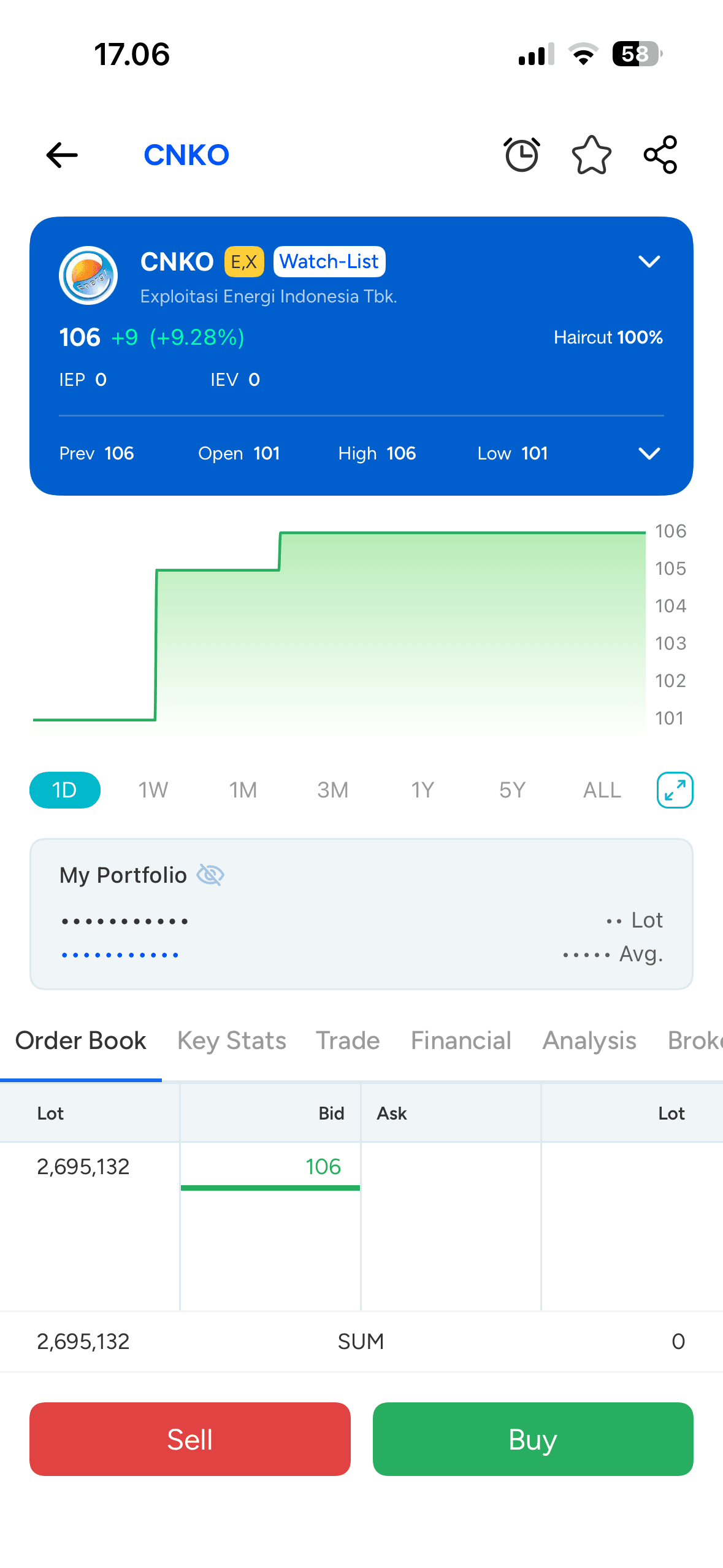Viewport: 723px width, 1568px height.
Task: Go back using the arrow icon
Action: tap(62, 155)
